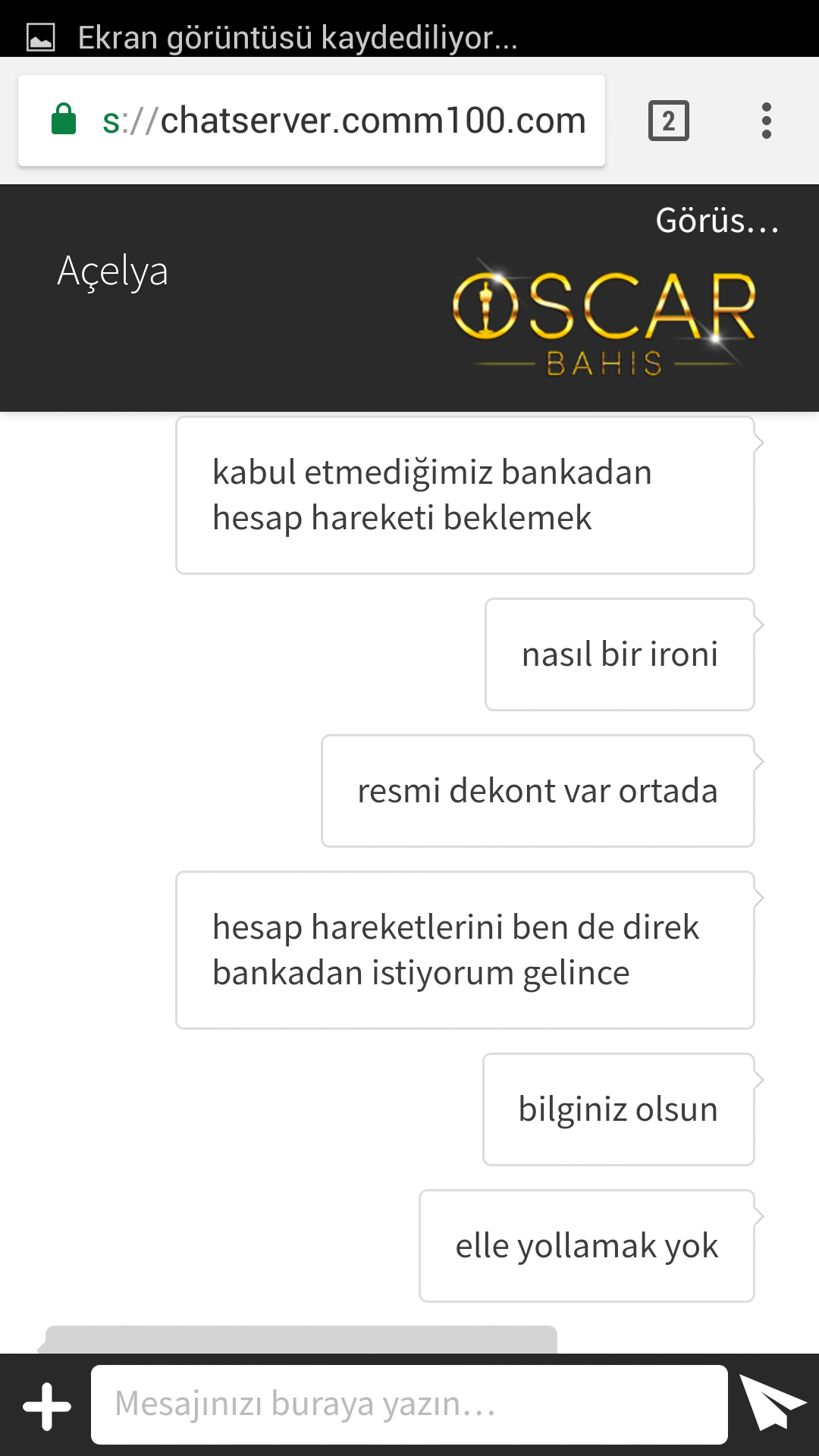The height and width of the screenshot is (1456, 819).
Task: Open the browser tab switcher
Action: (x=668, y=121)
